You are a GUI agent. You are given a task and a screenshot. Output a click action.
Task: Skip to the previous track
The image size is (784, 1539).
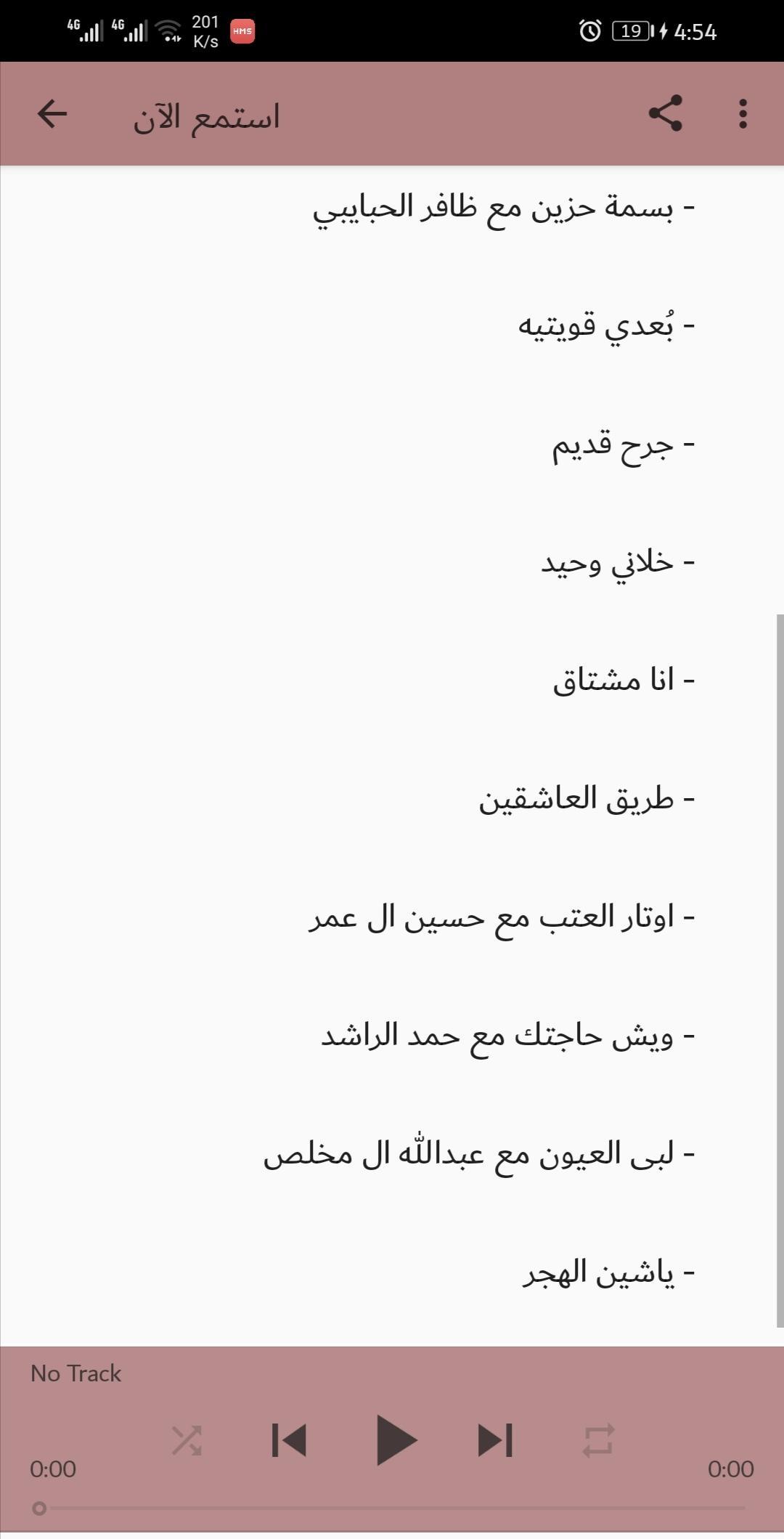pyautogui.click(x=289, y=1440)
